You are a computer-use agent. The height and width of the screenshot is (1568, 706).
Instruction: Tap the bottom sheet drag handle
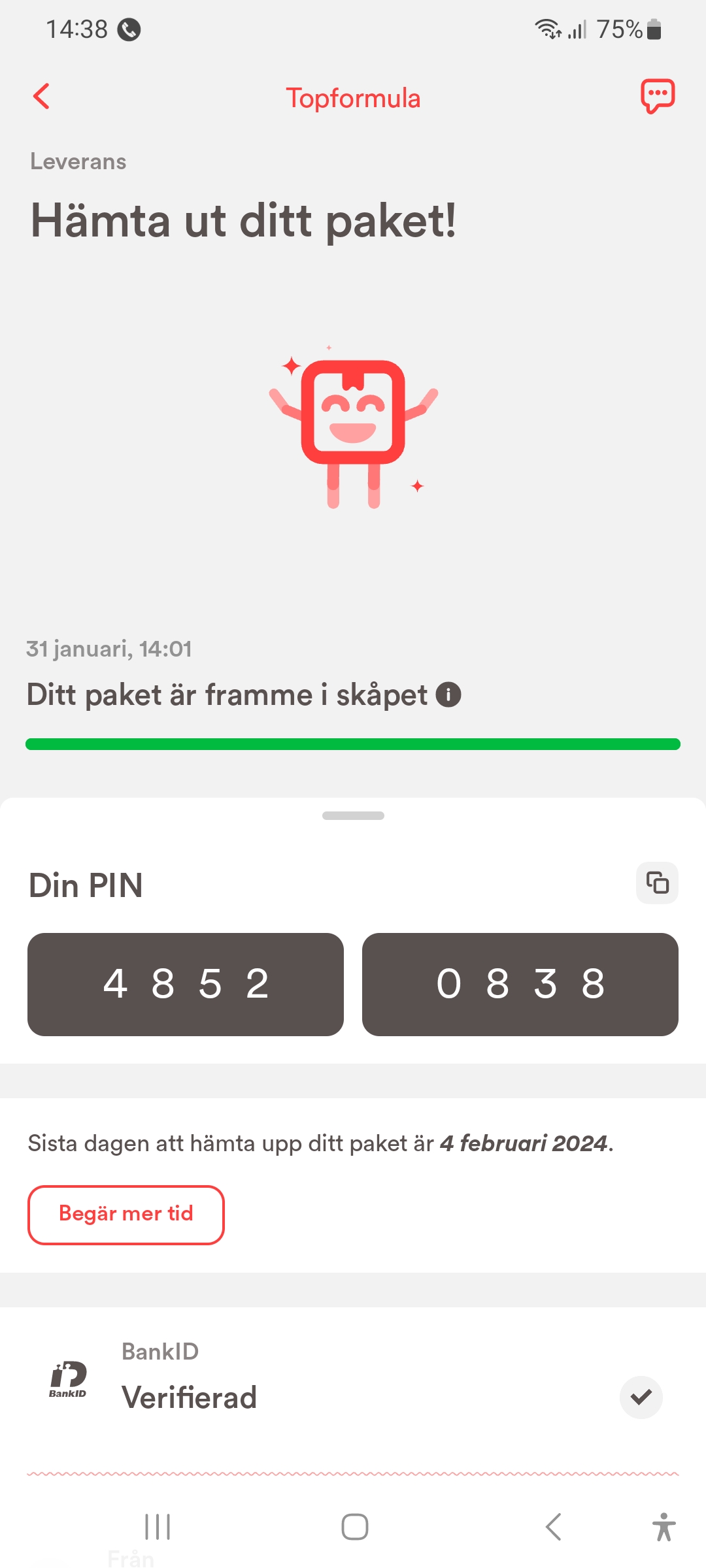point(353,815)
